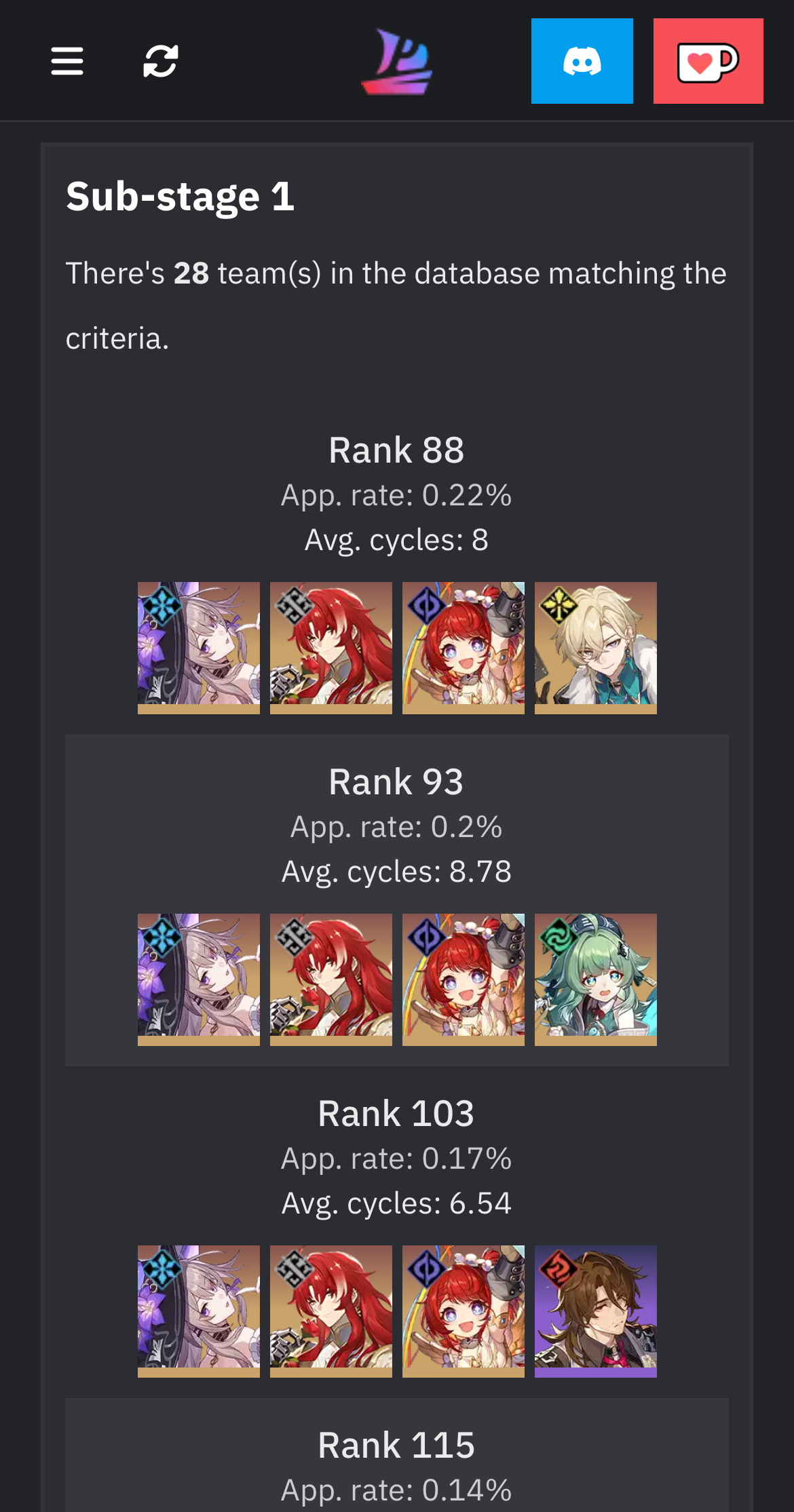
Task: Select the long red-haired character in Rank 93 team
Action: click(x=331, y=980)
